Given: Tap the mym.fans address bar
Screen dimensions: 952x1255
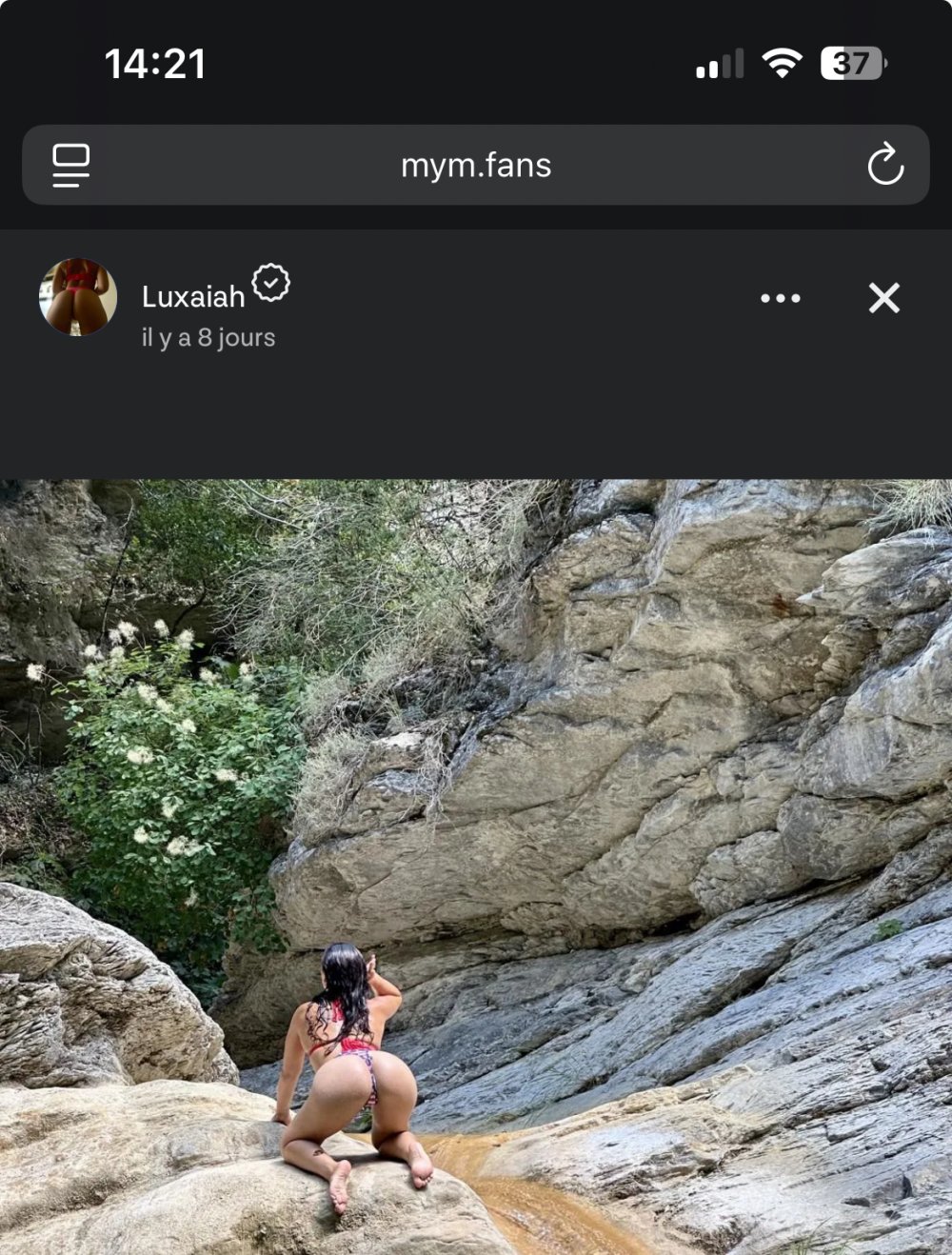Looking at the screenshot, I should pyautogui.click(x=476, y=166).
